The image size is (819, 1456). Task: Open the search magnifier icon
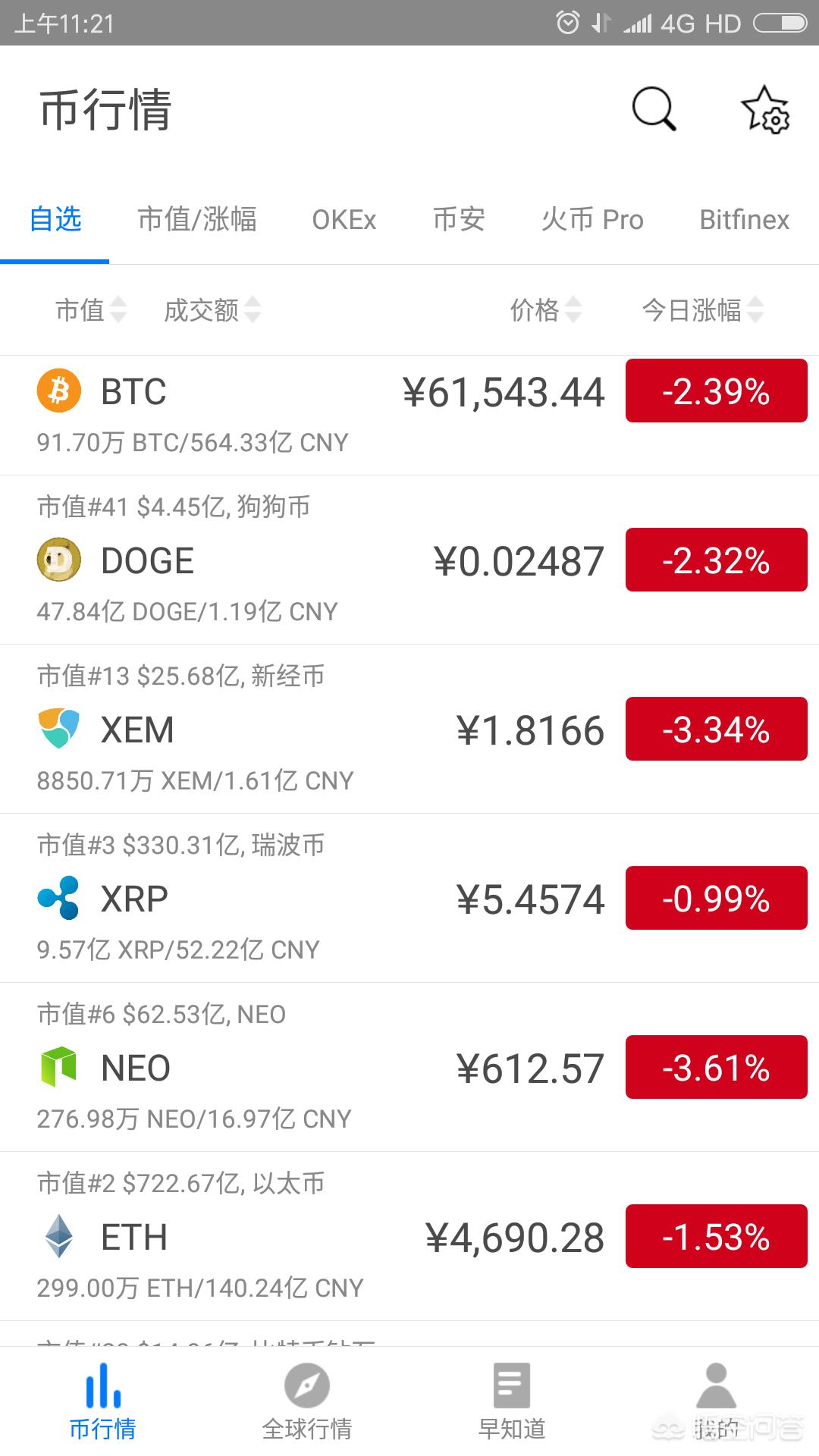(x=654, y=108)
